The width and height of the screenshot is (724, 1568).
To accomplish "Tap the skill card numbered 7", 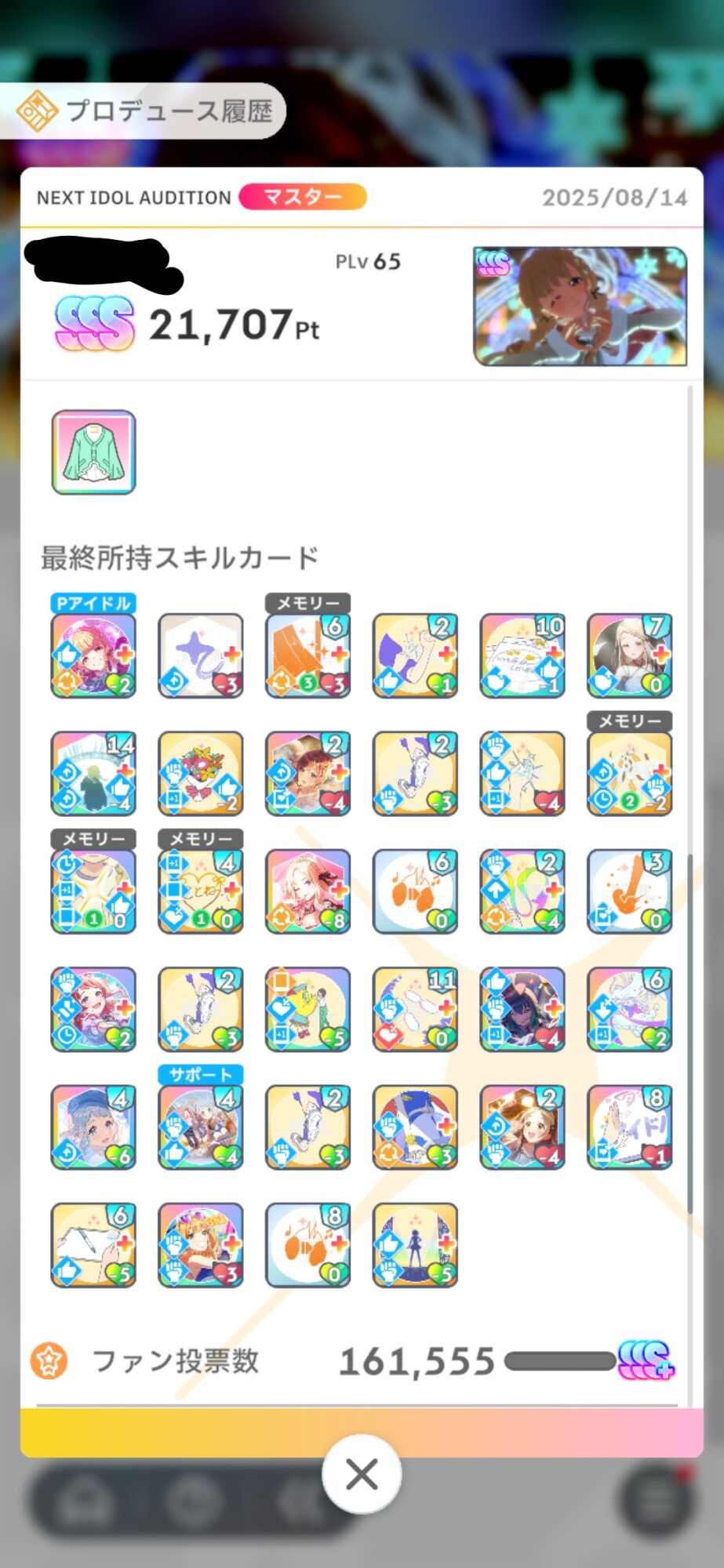I will click(x=629, y=655).
